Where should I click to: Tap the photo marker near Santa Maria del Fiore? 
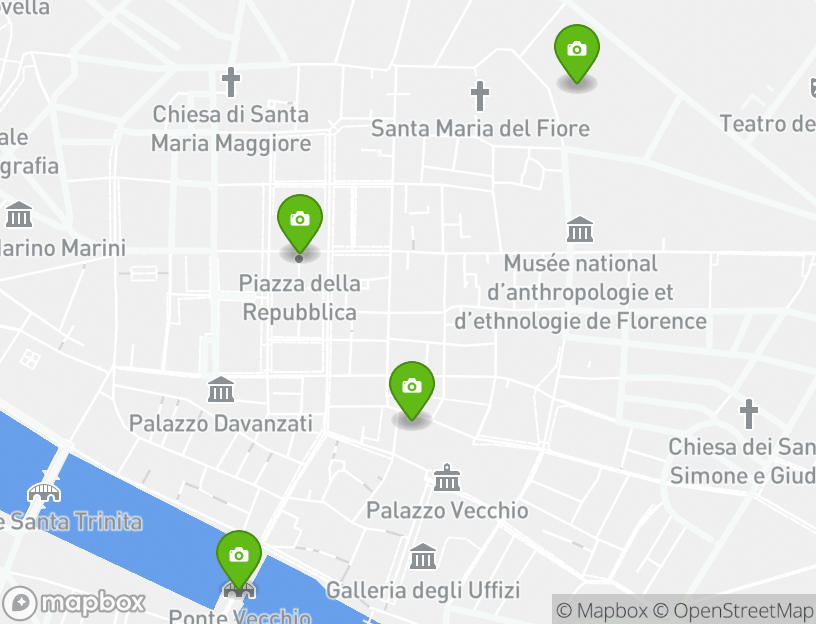[577, 51]
